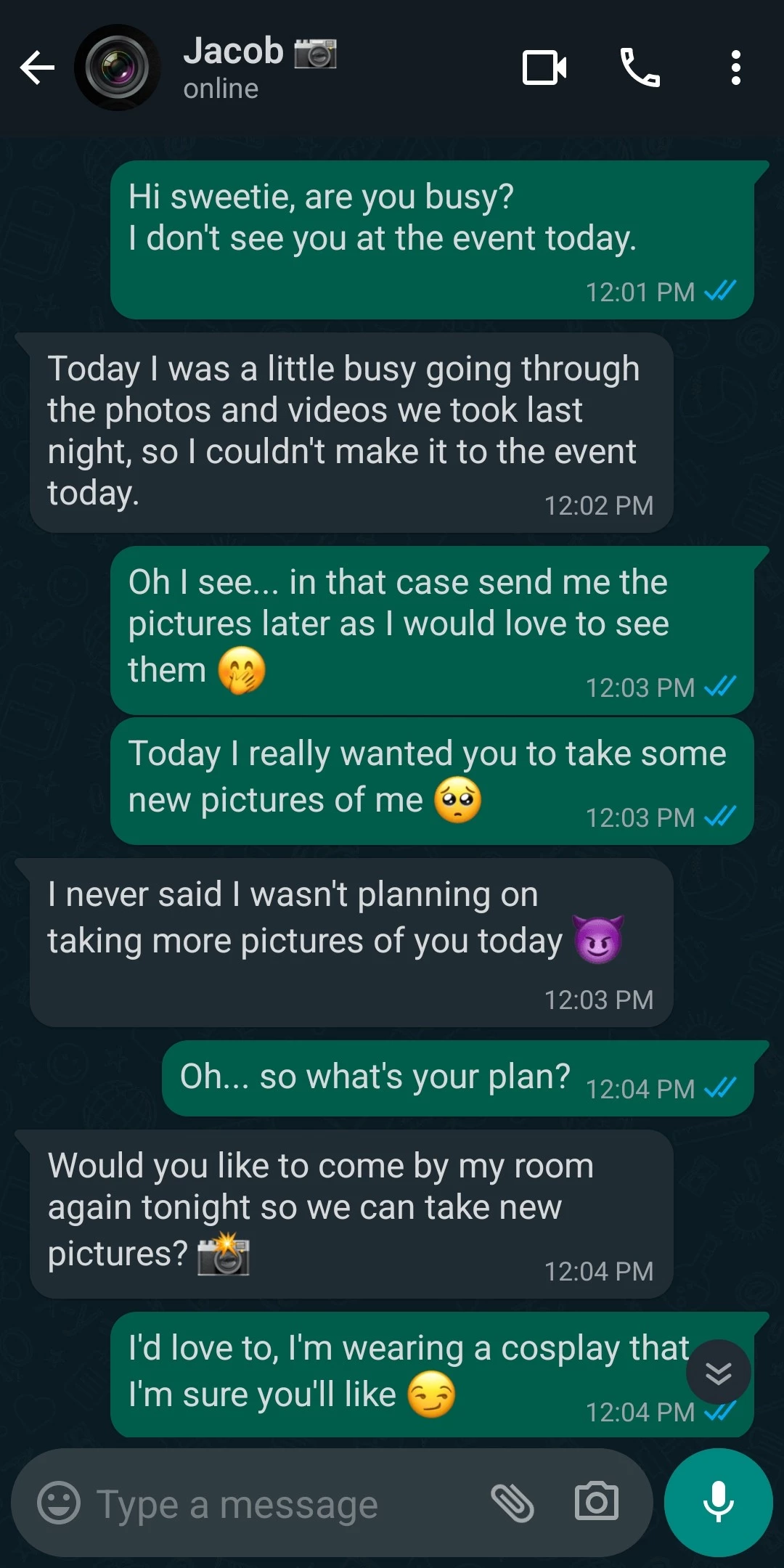
Task: Jump to the latest message
Action: pos(719,1372)
